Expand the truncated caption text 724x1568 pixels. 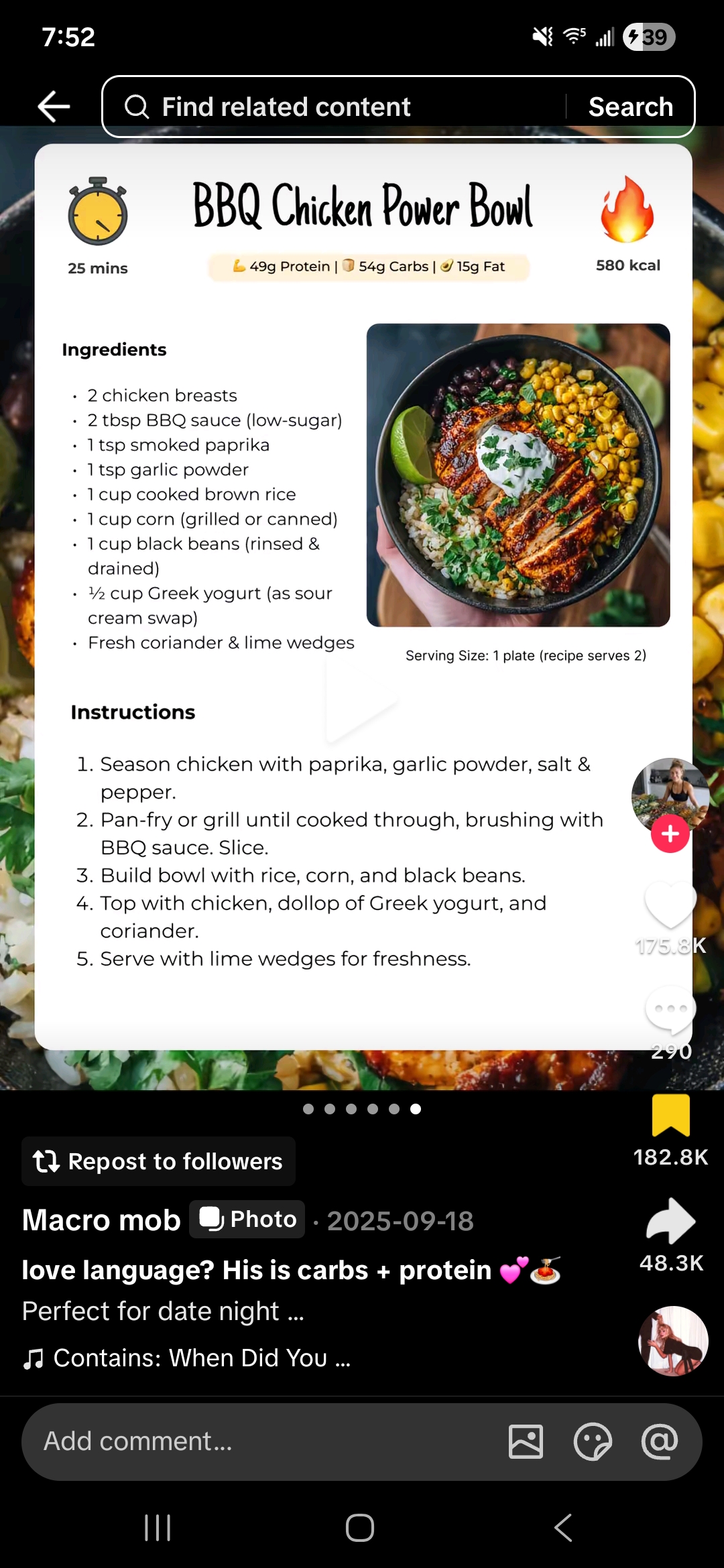click(x=295, y=1311)
